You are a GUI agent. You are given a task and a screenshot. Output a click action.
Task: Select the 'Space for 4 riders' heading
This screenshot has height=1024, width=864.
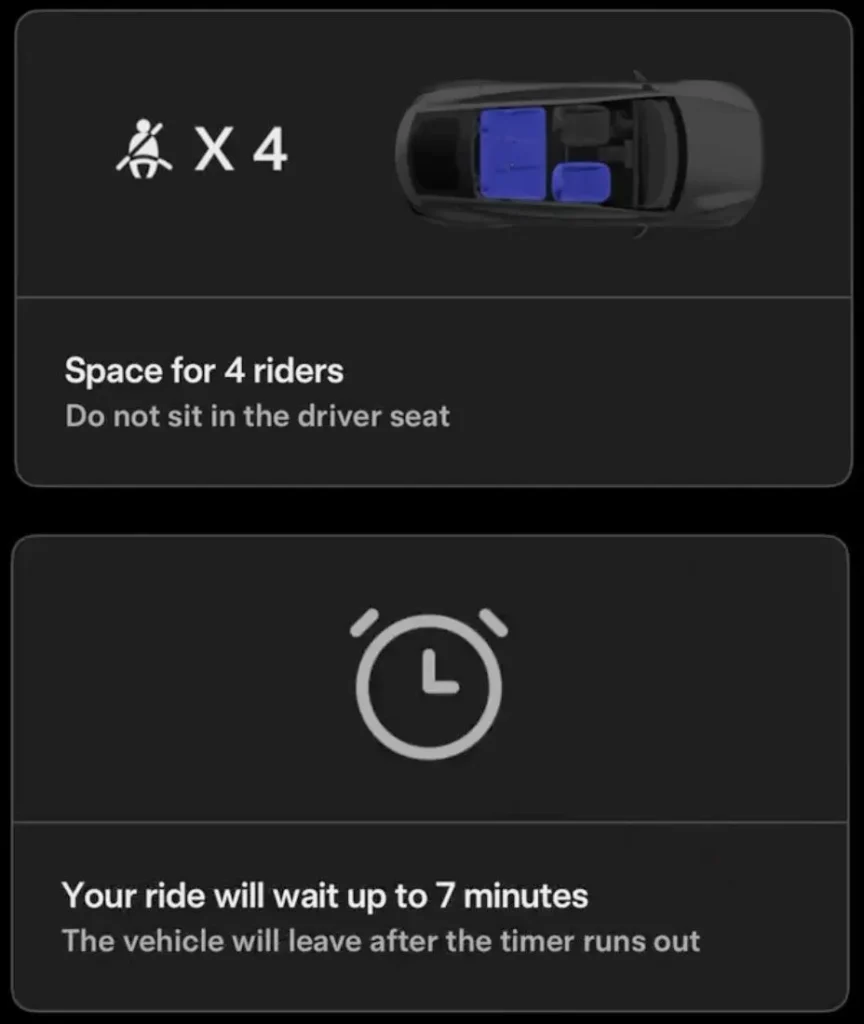pyautogui.click(x=204, y=370)
